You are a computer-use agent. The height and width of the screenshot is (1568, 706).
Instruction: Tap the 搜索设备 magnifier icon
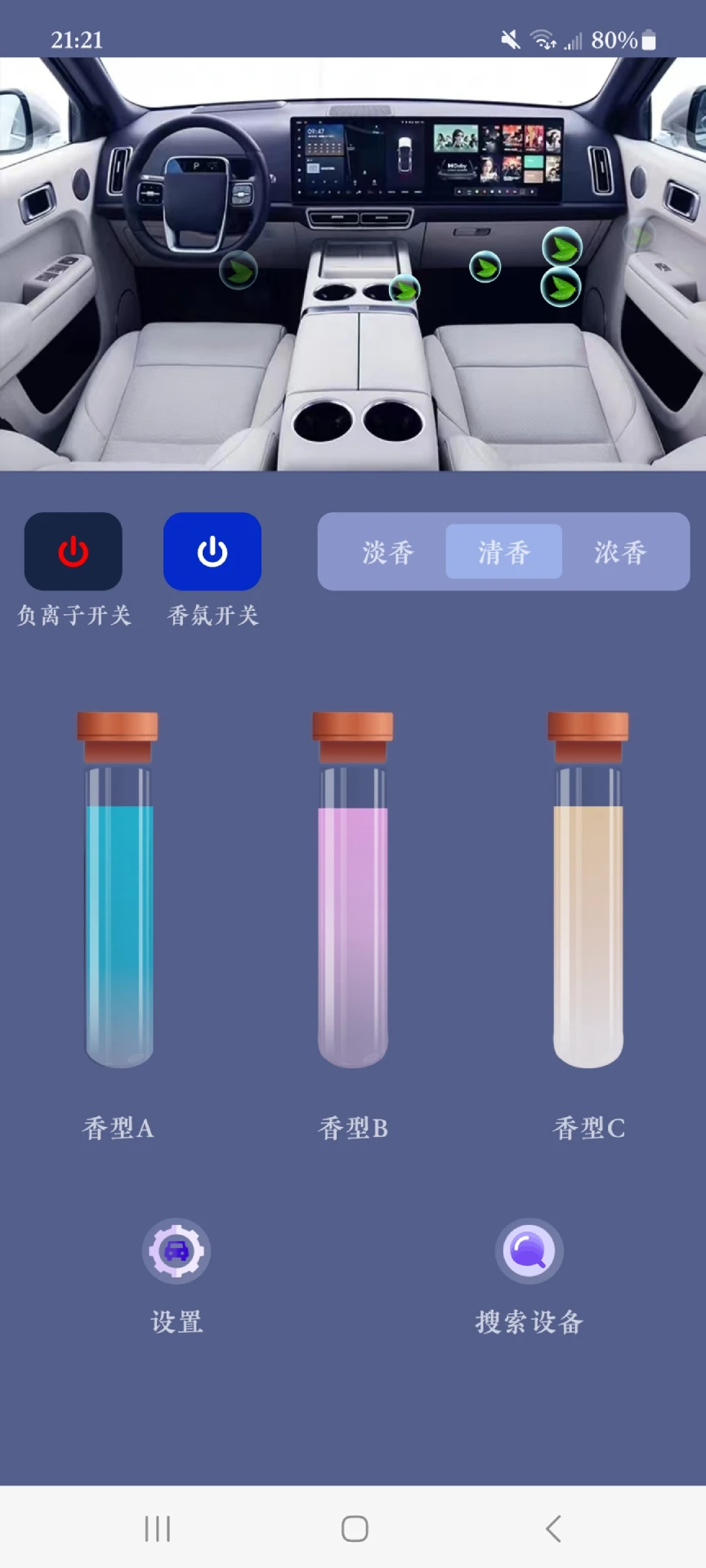(x=529, y=1249)
